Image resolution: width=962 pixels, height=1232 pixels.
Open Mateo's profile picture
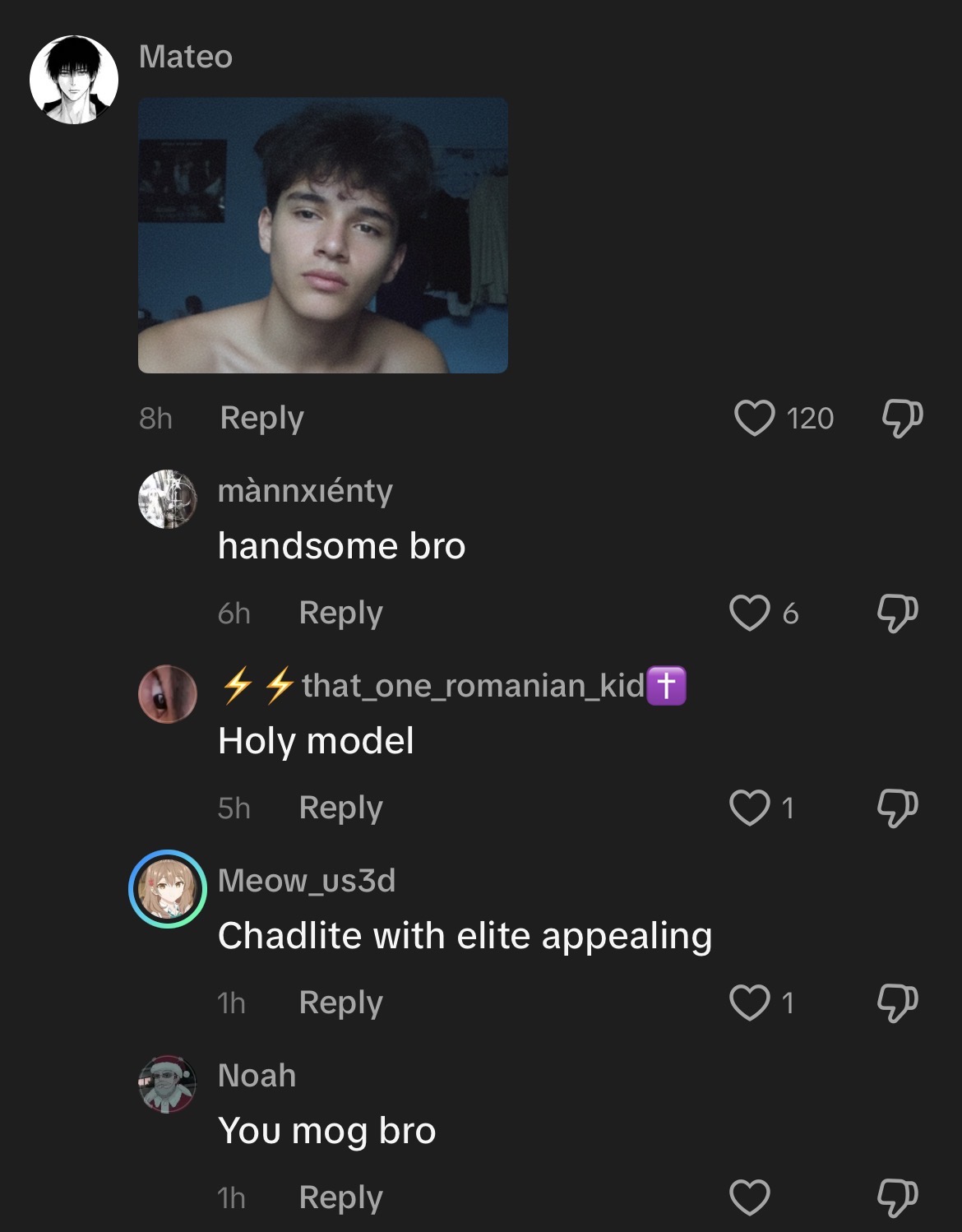[74, 81]
